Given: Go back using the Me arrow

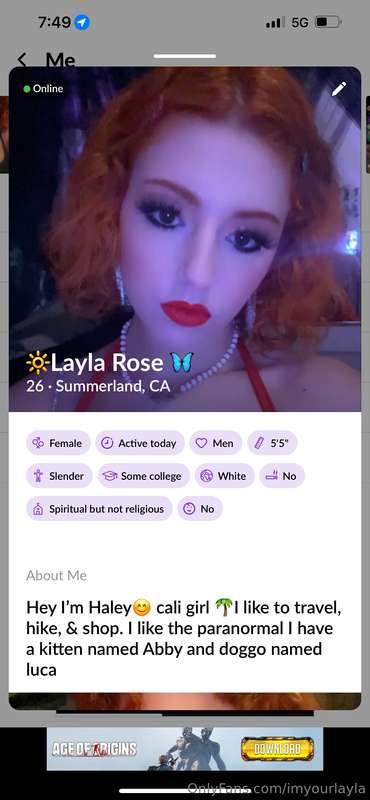Looking at the screenshot, I should point(22,60).
